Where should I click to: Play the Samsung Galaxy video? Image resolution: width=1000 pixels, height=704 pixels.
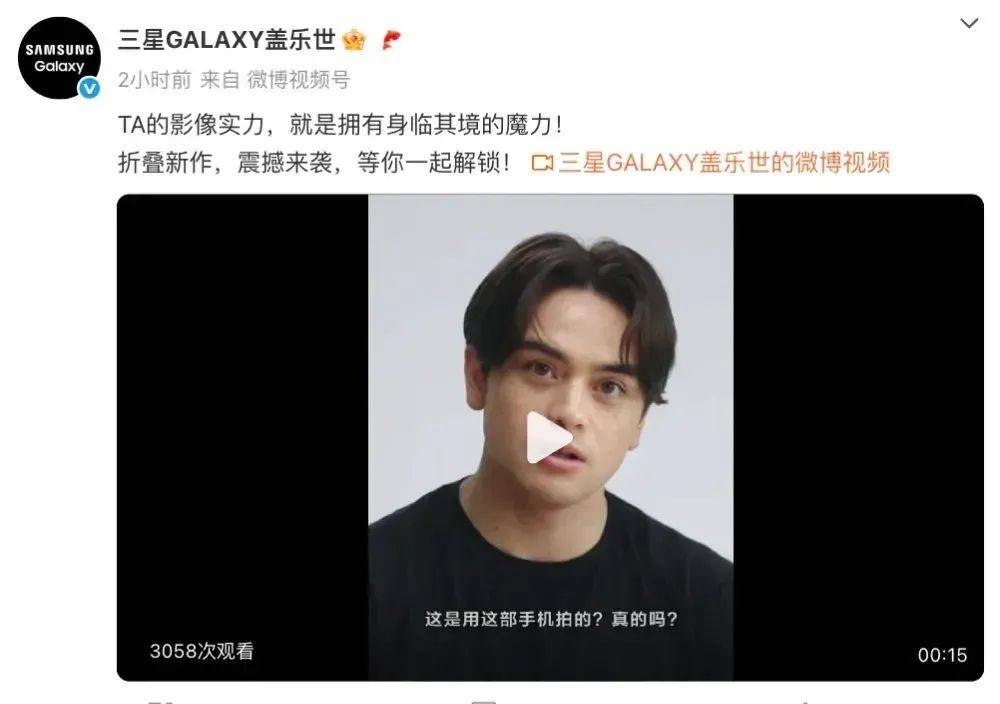click(x=549, y=438)
